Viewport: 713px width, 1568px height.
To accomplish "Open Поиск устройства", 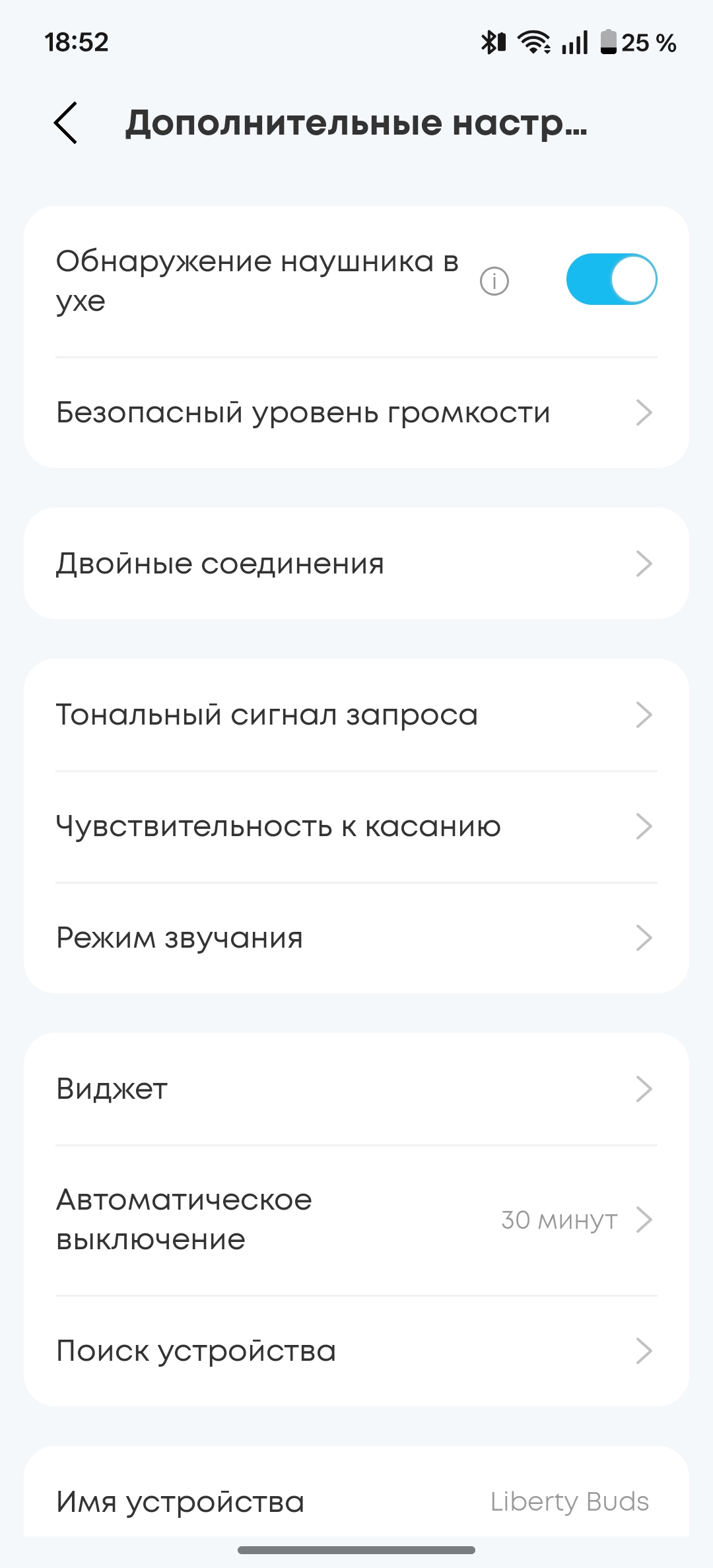I will click(356, 1351).
